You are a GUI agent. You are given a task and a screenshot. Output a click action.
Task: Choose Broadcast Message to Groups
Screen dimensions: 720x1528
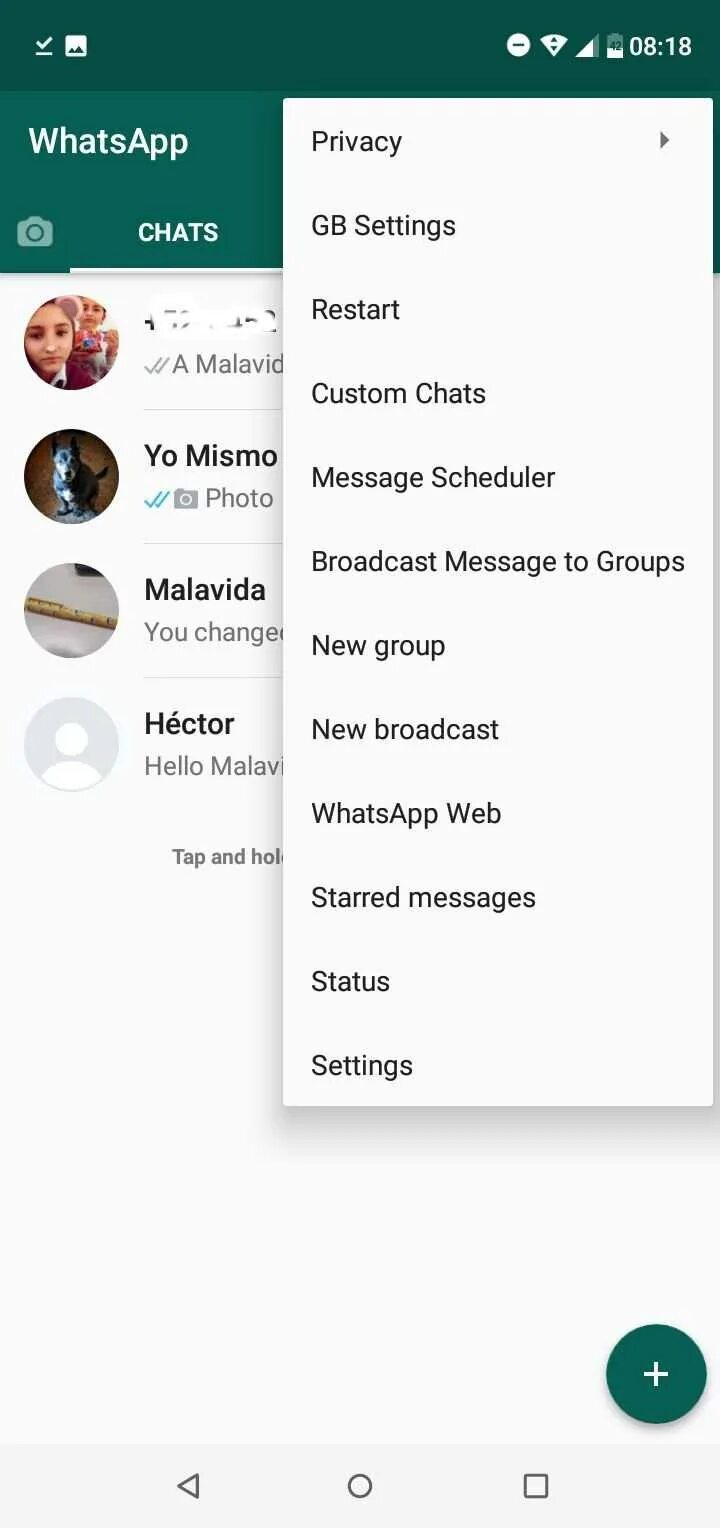point(498,561)
